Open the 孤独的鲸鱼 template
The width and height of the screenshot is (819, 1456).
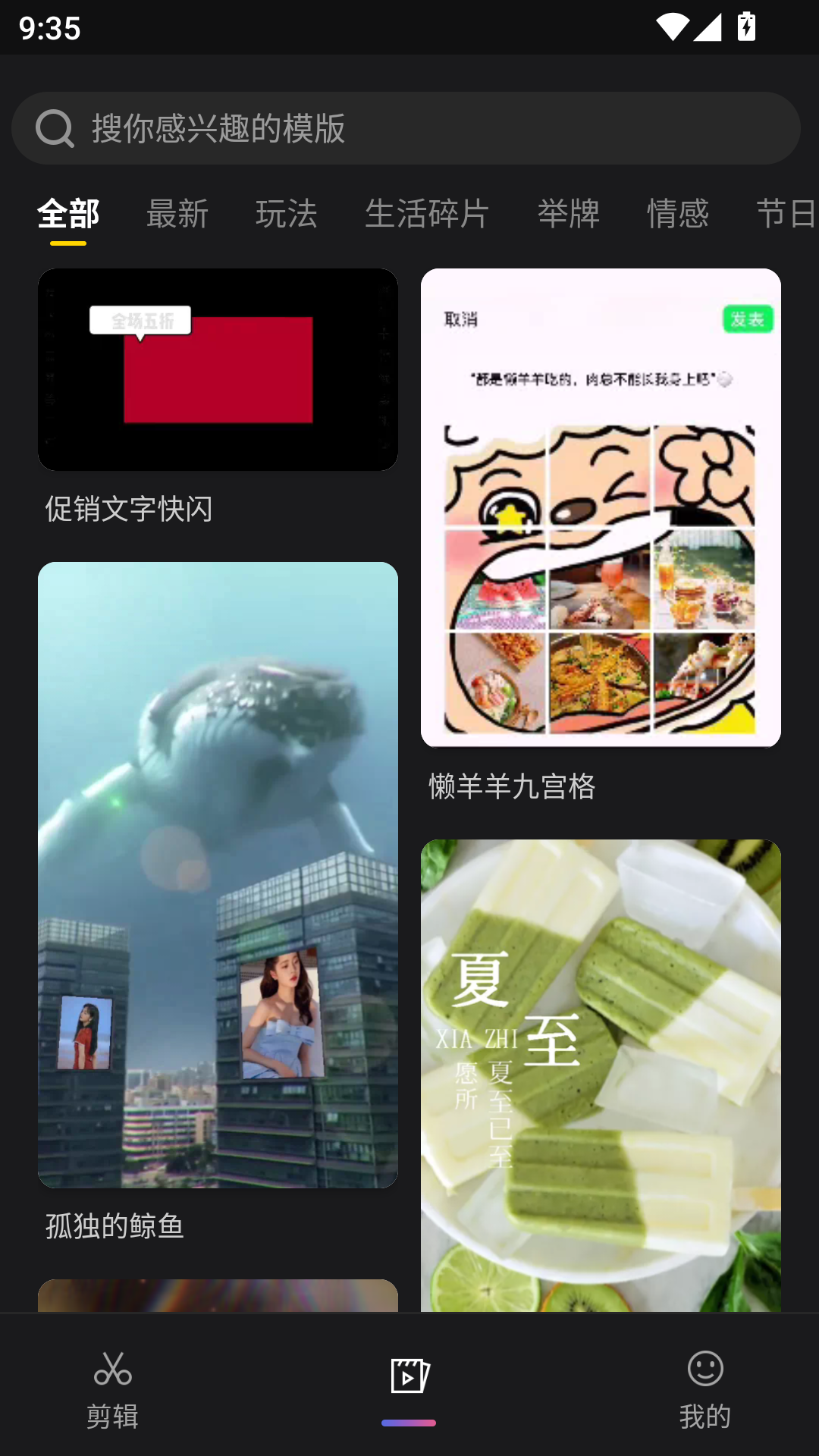(218, 874)
